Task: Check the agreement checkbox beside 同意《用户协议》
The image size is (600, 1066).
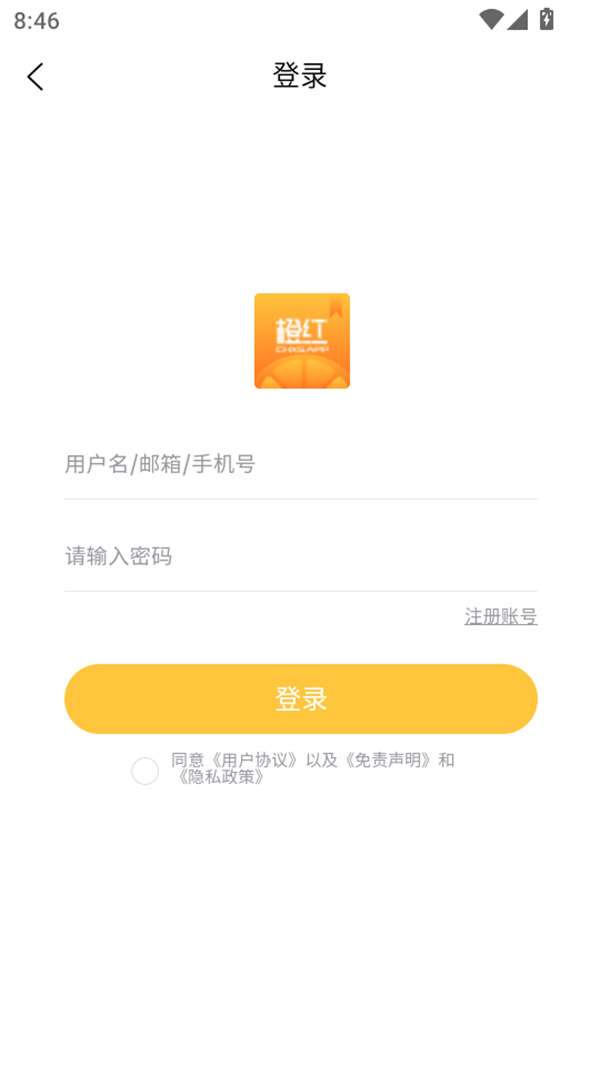Action: click(x=145, y=771)
